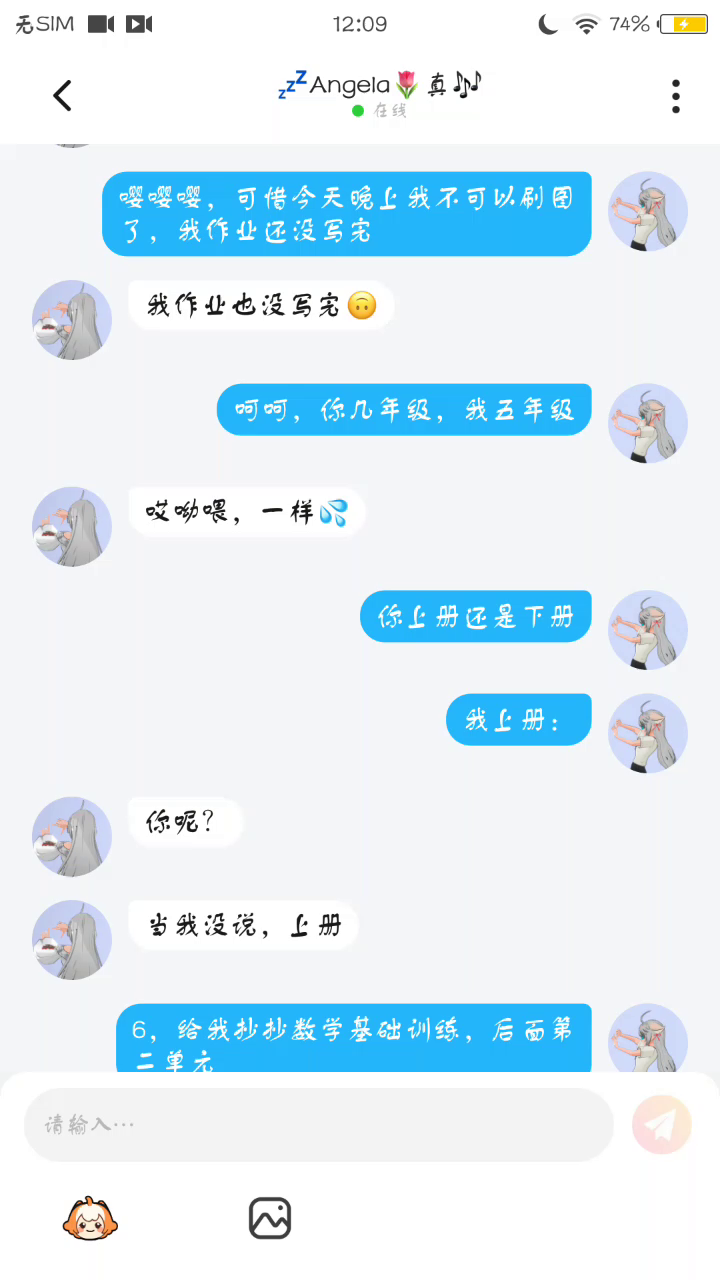
Task: Open sender avatar beside 我上册 message
Action: coord(648,733)
